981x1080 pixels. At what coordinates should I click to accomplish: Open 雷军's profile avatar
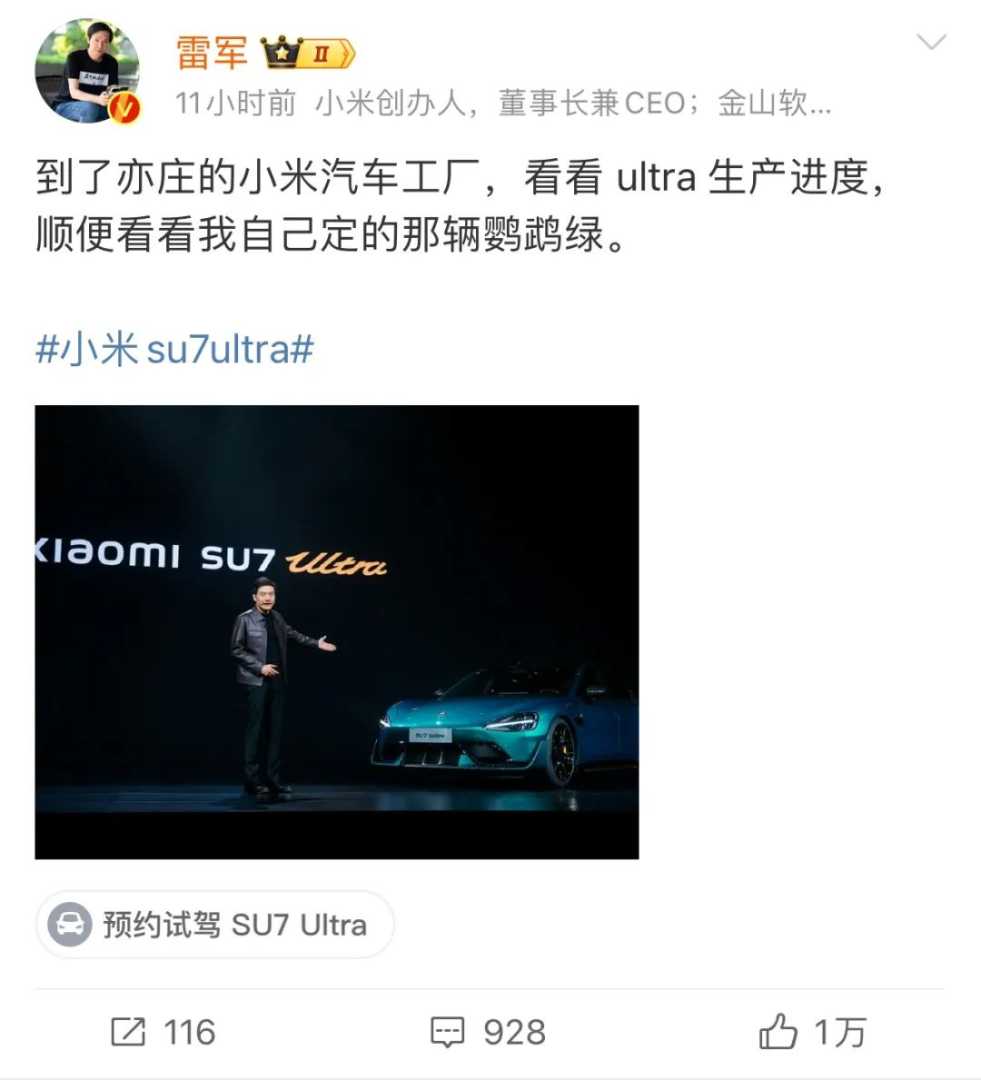pyautogui.click(x=87, y=70)
